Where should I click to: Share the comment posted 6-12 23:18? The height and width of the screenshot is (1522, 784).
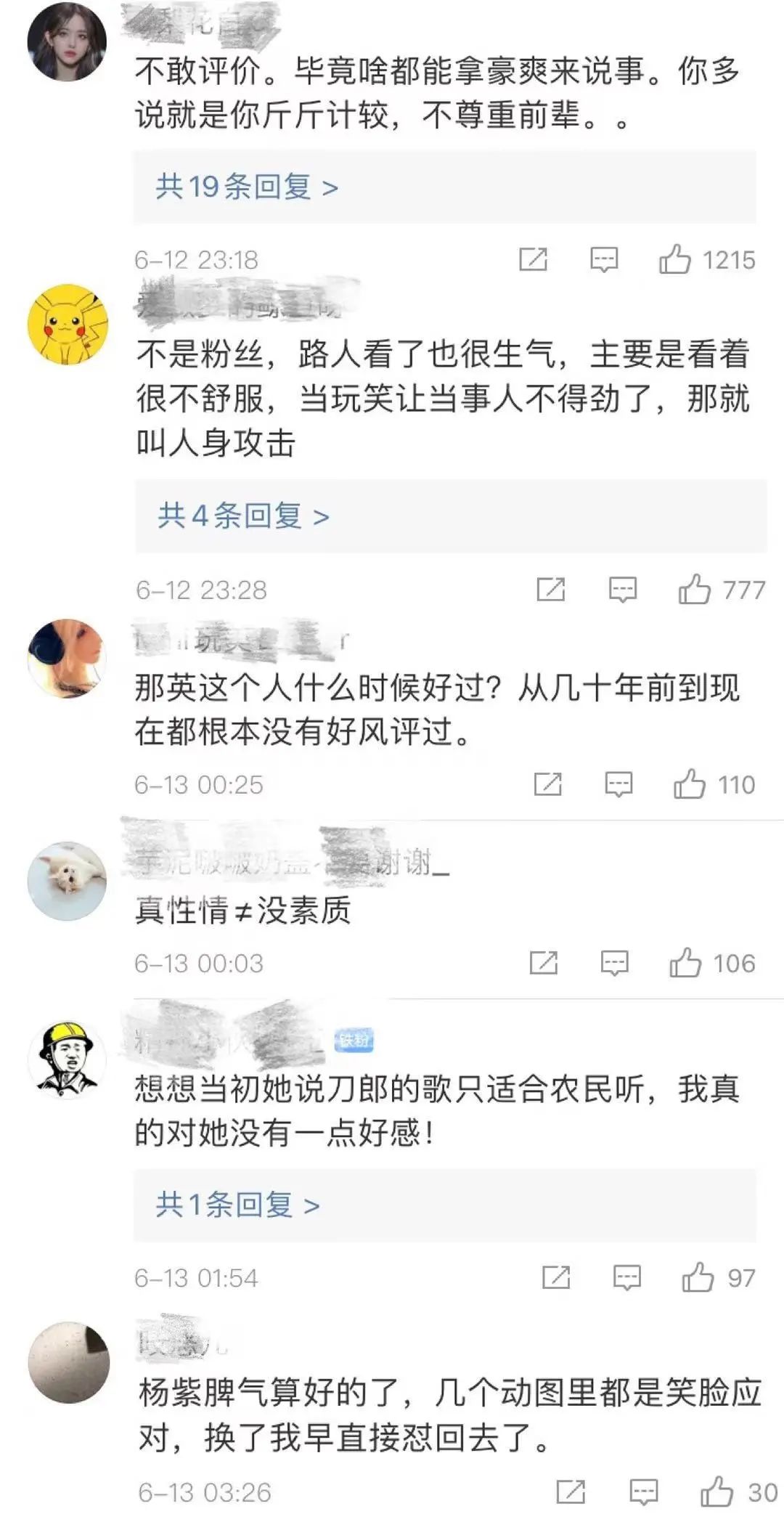click(533, 259)
